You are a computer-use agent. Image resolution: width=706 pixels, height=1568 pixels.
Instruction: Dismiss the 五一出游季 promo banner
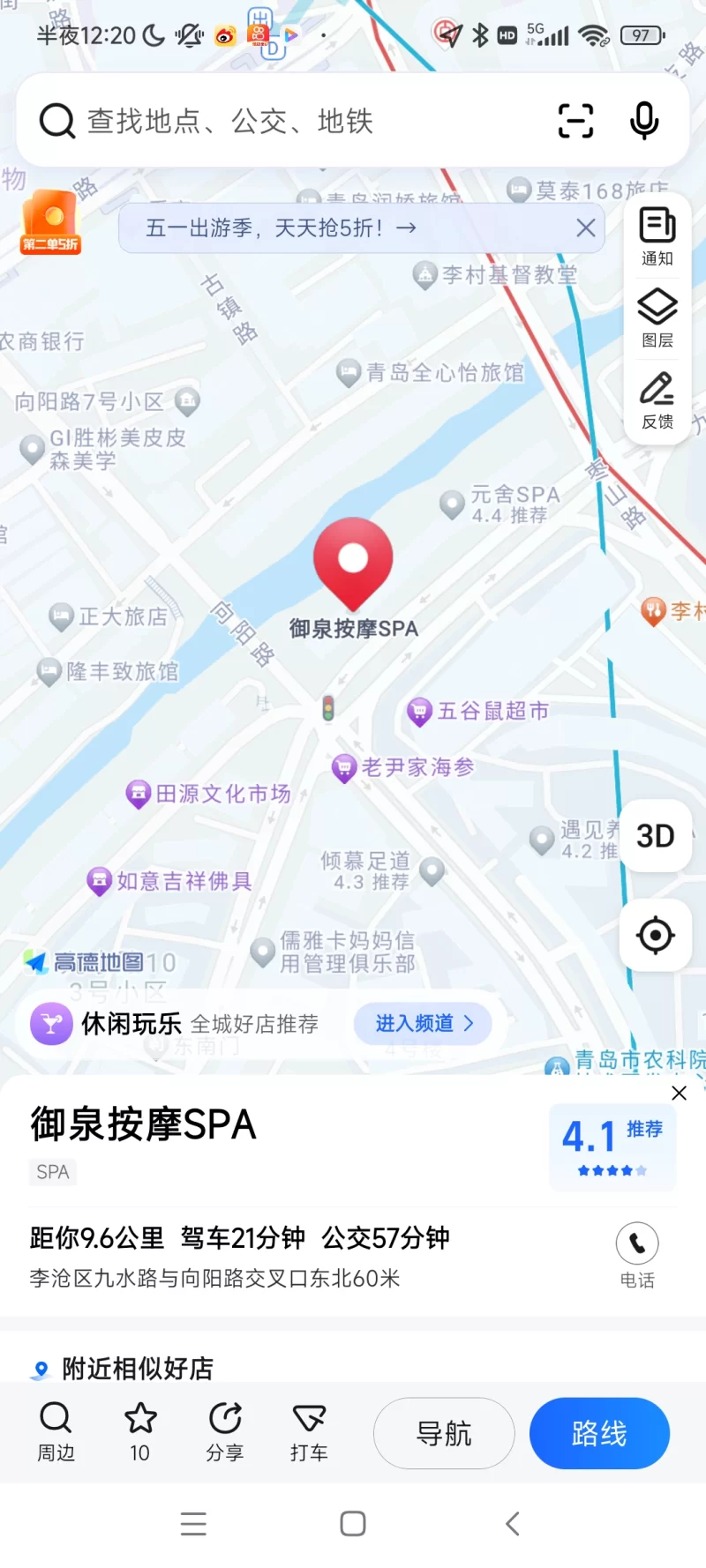585,228
